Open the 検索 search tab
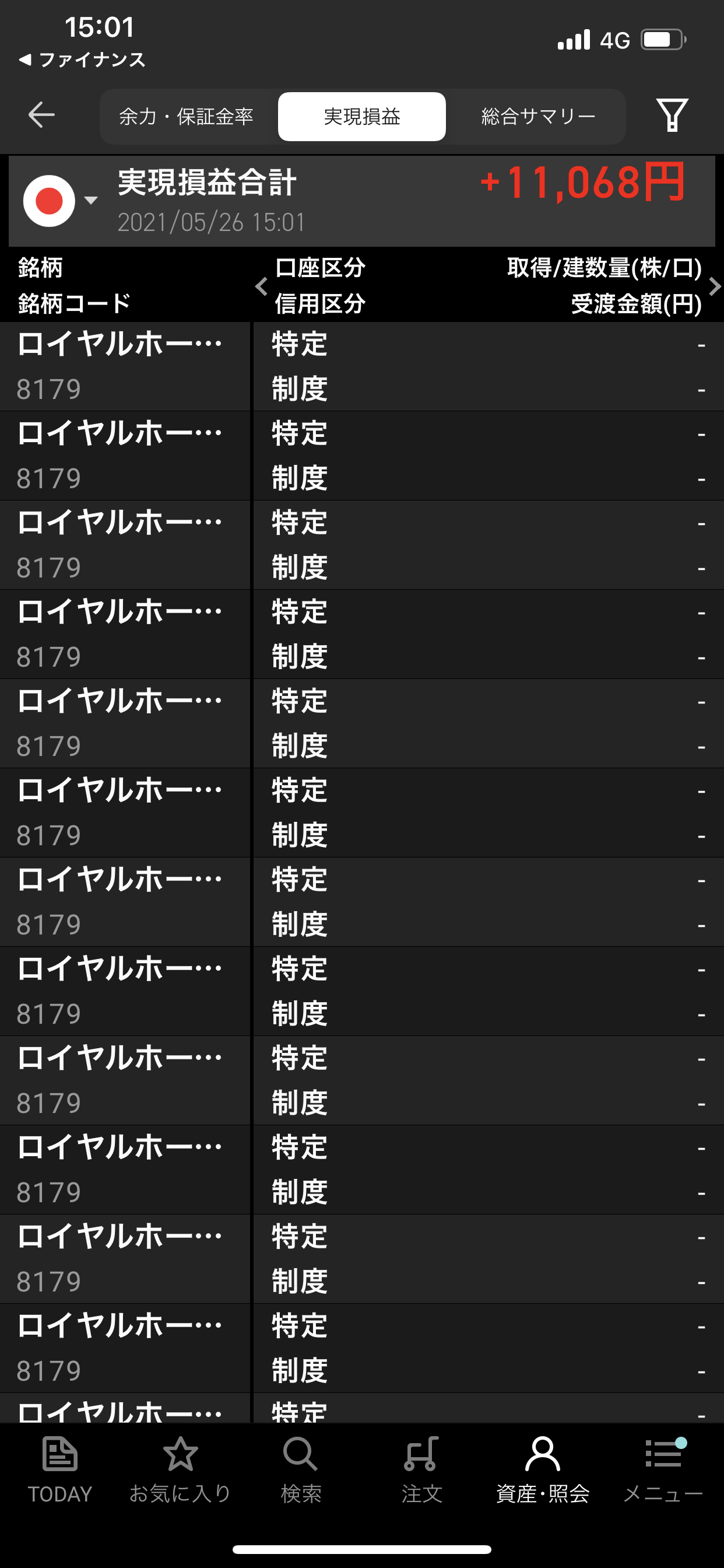The width and height of the screenshot is (724, 1568). pyautogui.click(x=301, y=1469)
